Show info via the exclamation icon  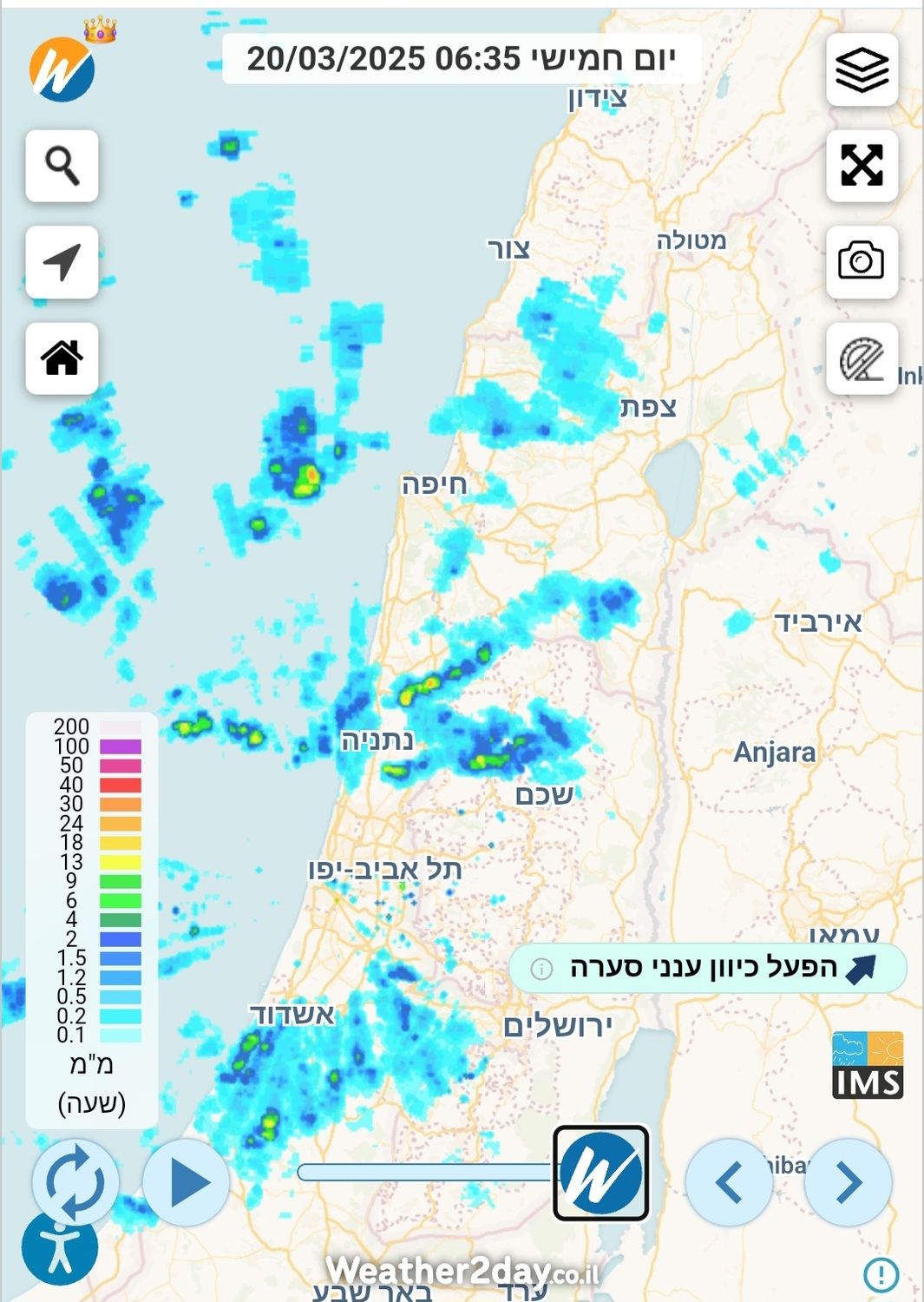pos(881,1274)
